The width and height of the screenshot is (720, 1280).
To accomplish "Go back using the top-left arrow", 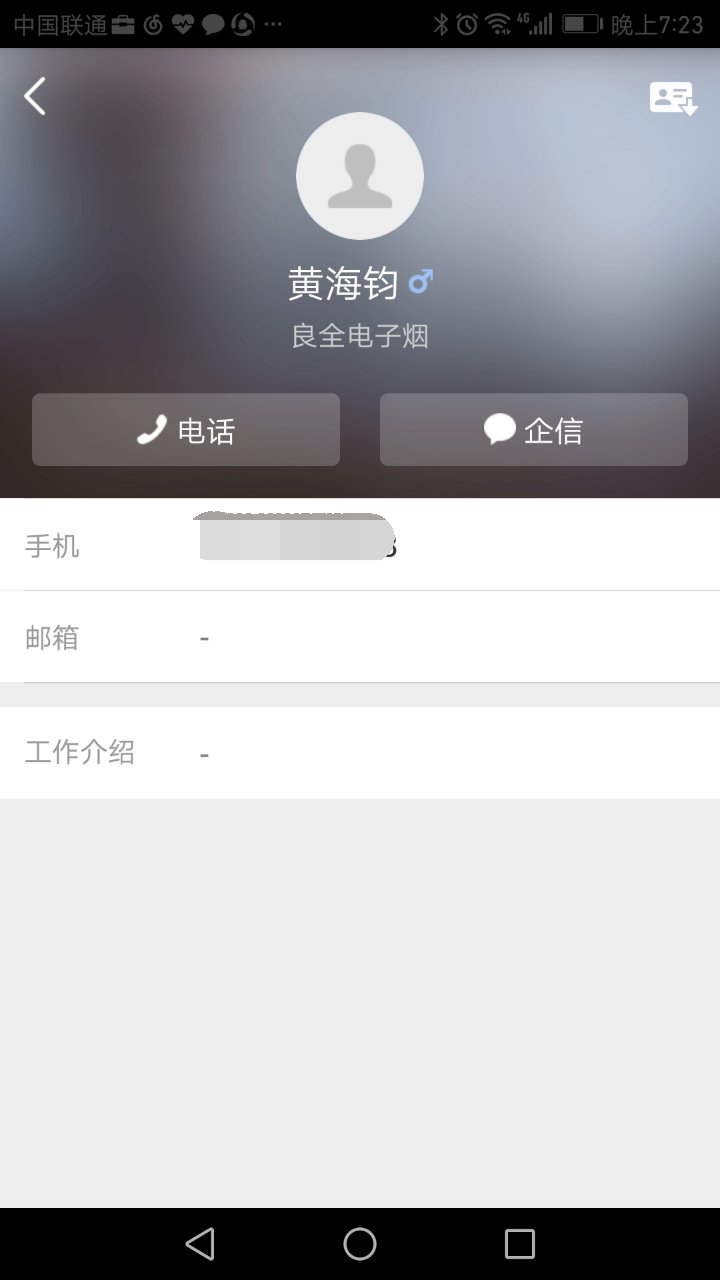I will click(x=35, y=97).
